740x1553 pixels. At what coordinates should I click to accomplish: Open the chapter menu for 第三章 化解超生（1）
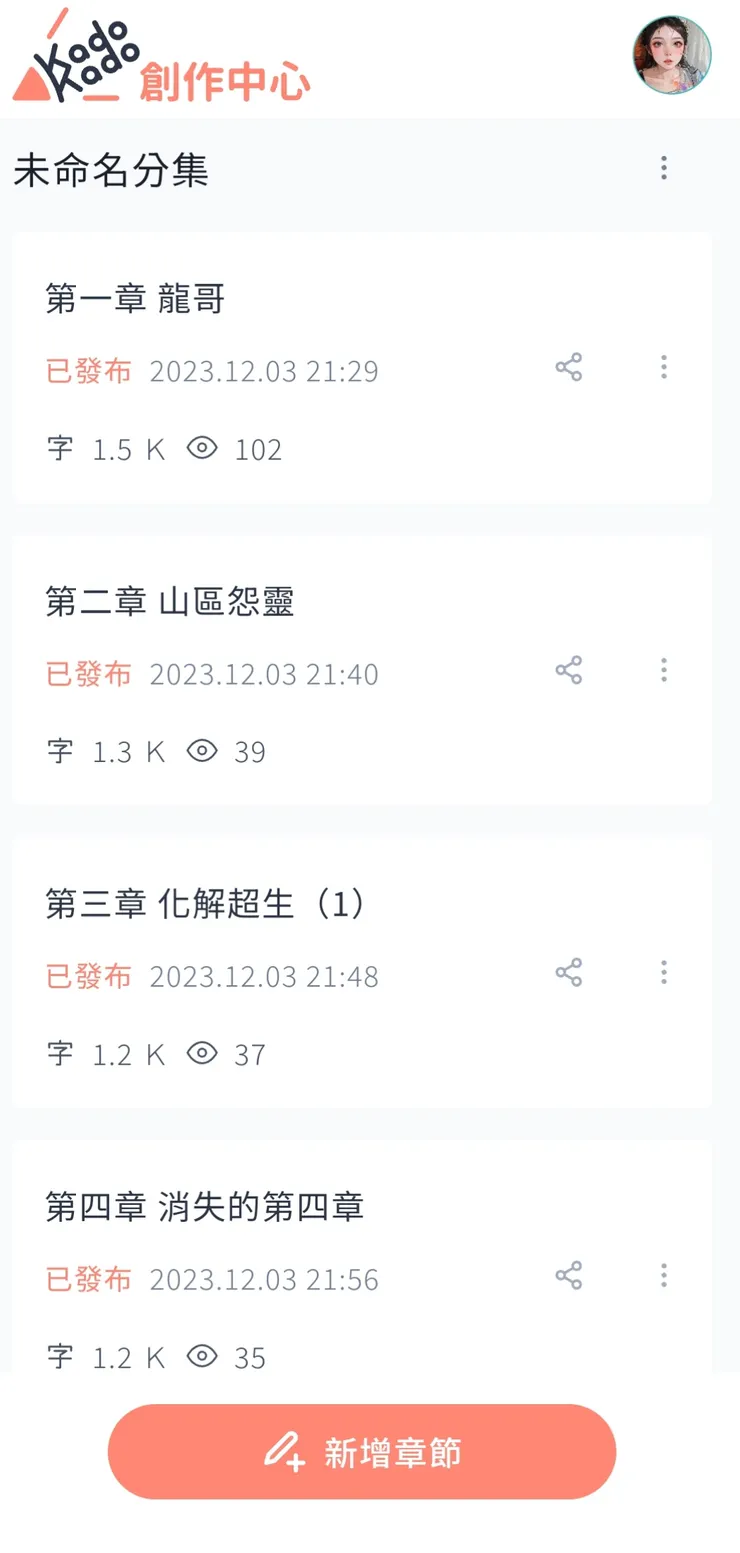point(663,972)
